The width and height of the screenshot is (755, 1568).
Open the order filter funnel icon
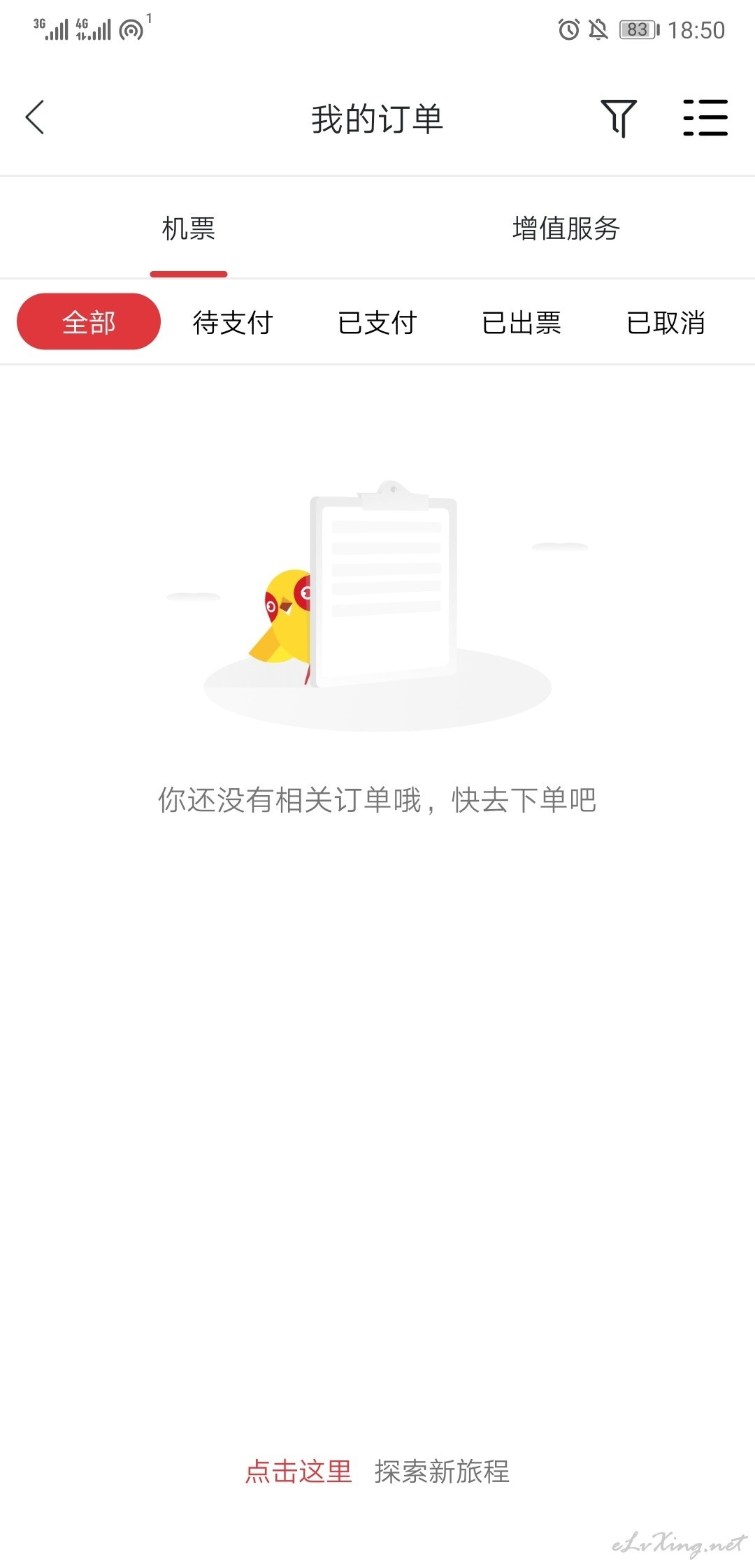(x=619, y=118)
